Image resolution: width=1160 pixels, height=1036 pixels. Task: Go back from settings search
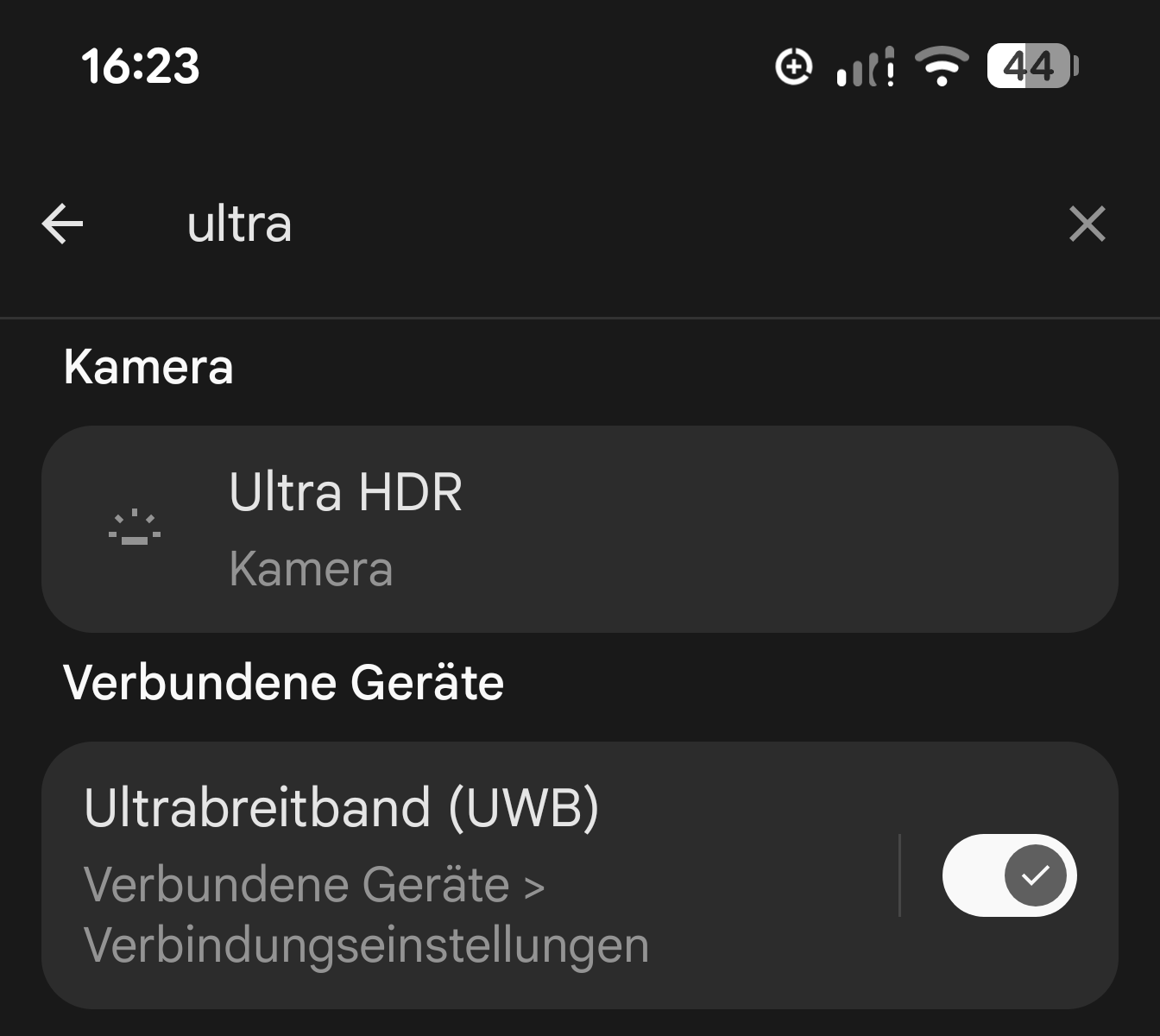click(x=63, y=224)
